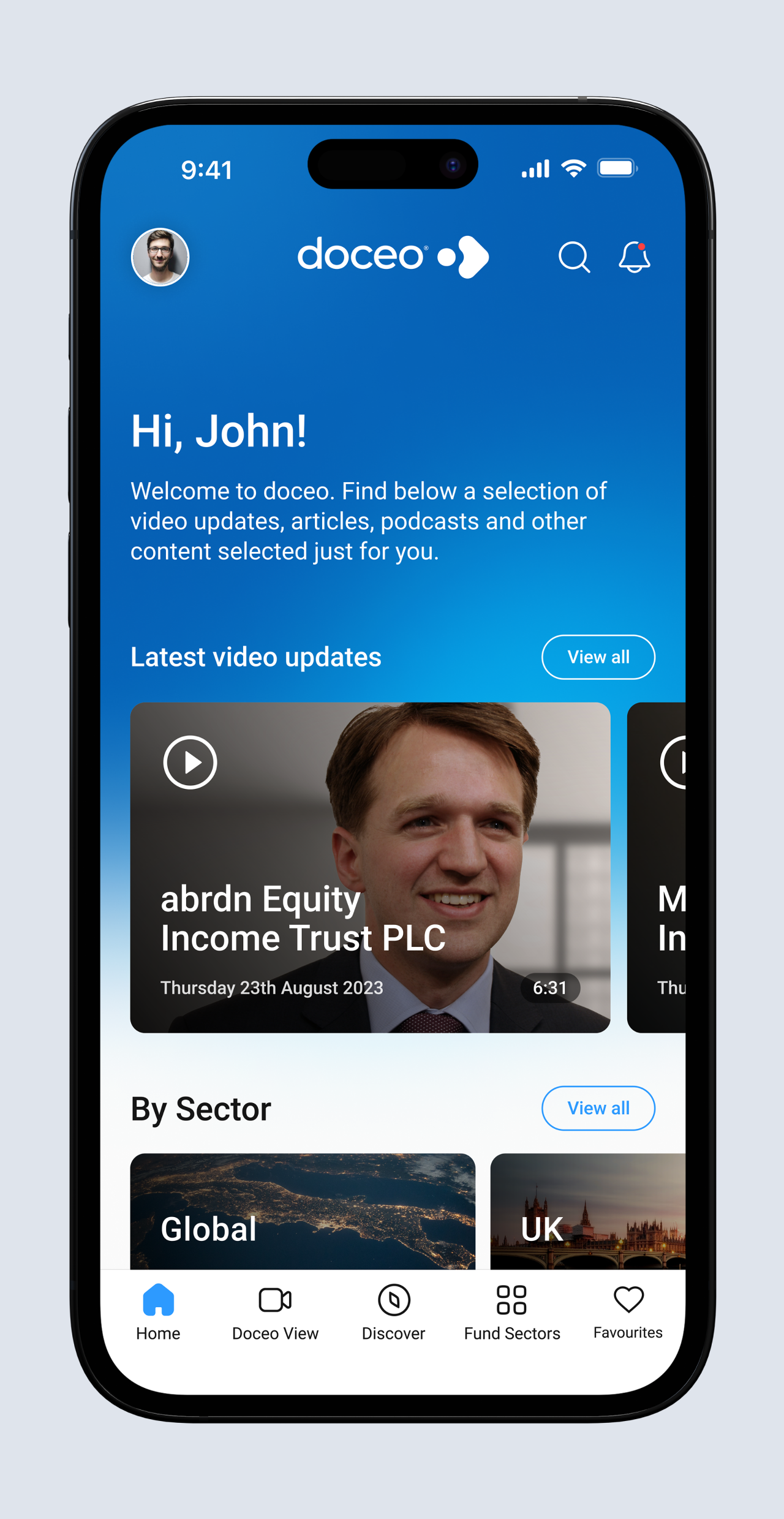Image resolution: width=784 pixels, height=1519 pixels.
Task: View all latest video updates
Action: tap(598, 657)
